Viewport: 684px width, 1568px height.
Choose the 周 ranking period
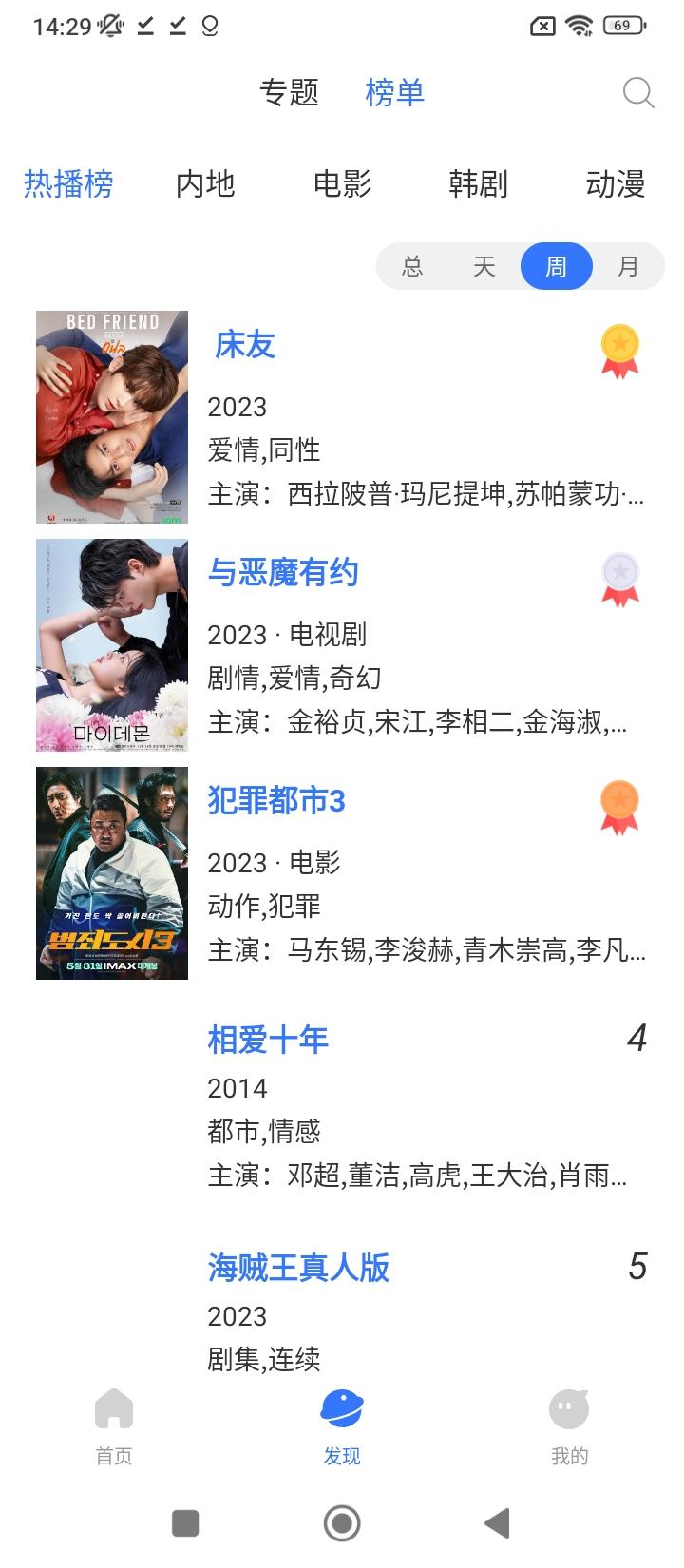[x=557, y=266]
